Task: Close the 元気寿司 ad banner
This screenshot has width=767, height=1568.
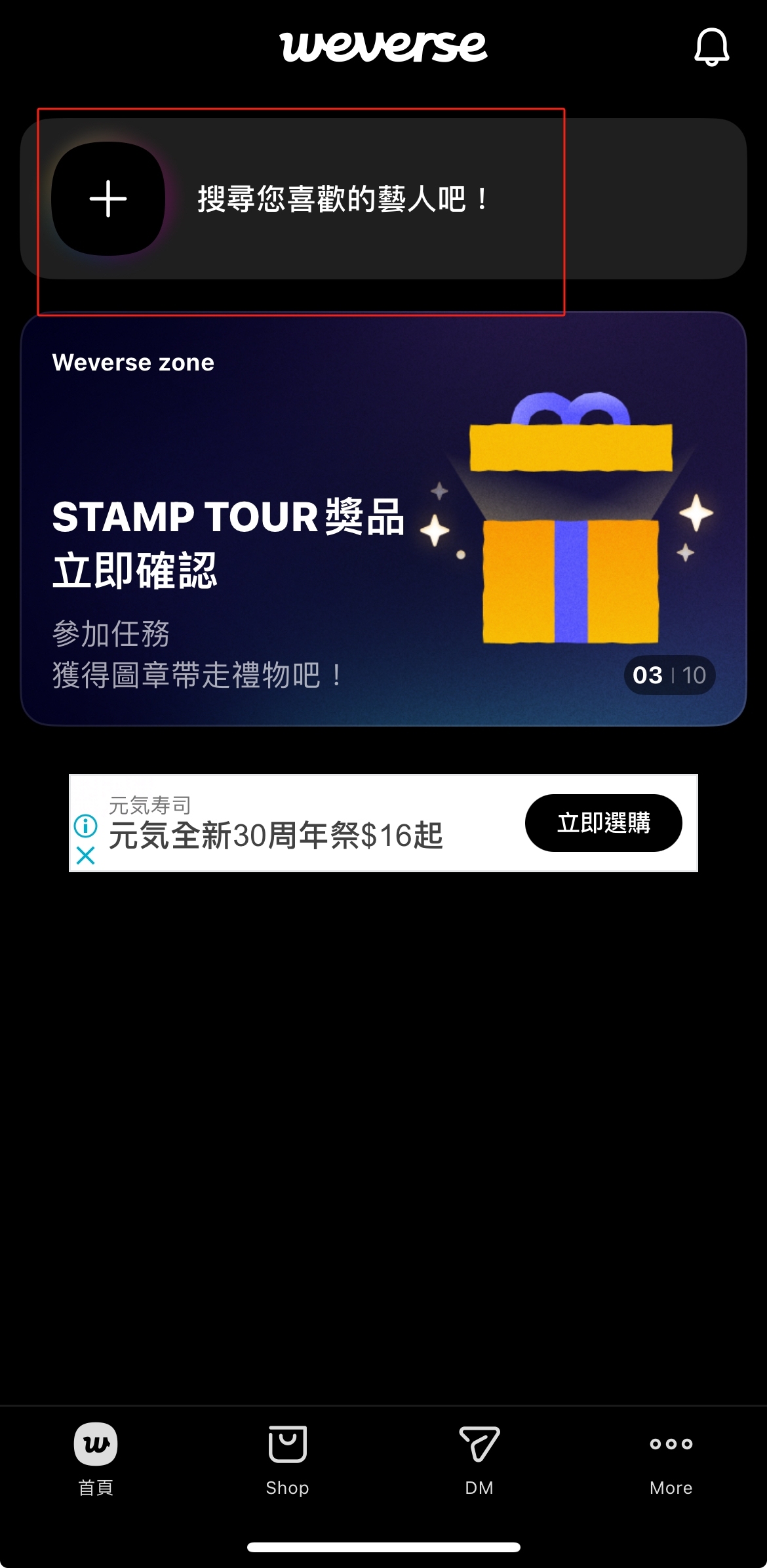Action: [x=86, y=855]
